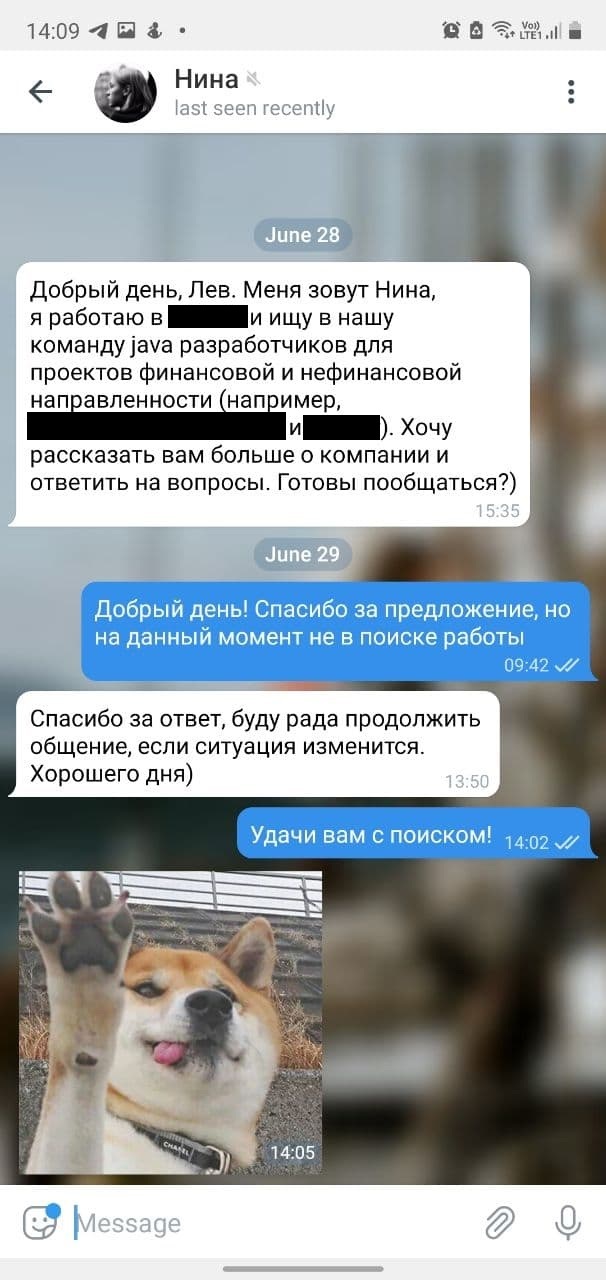606x1280 pixels.
Task: Tap the microphone to record voice
Action: click(568, 1222)
